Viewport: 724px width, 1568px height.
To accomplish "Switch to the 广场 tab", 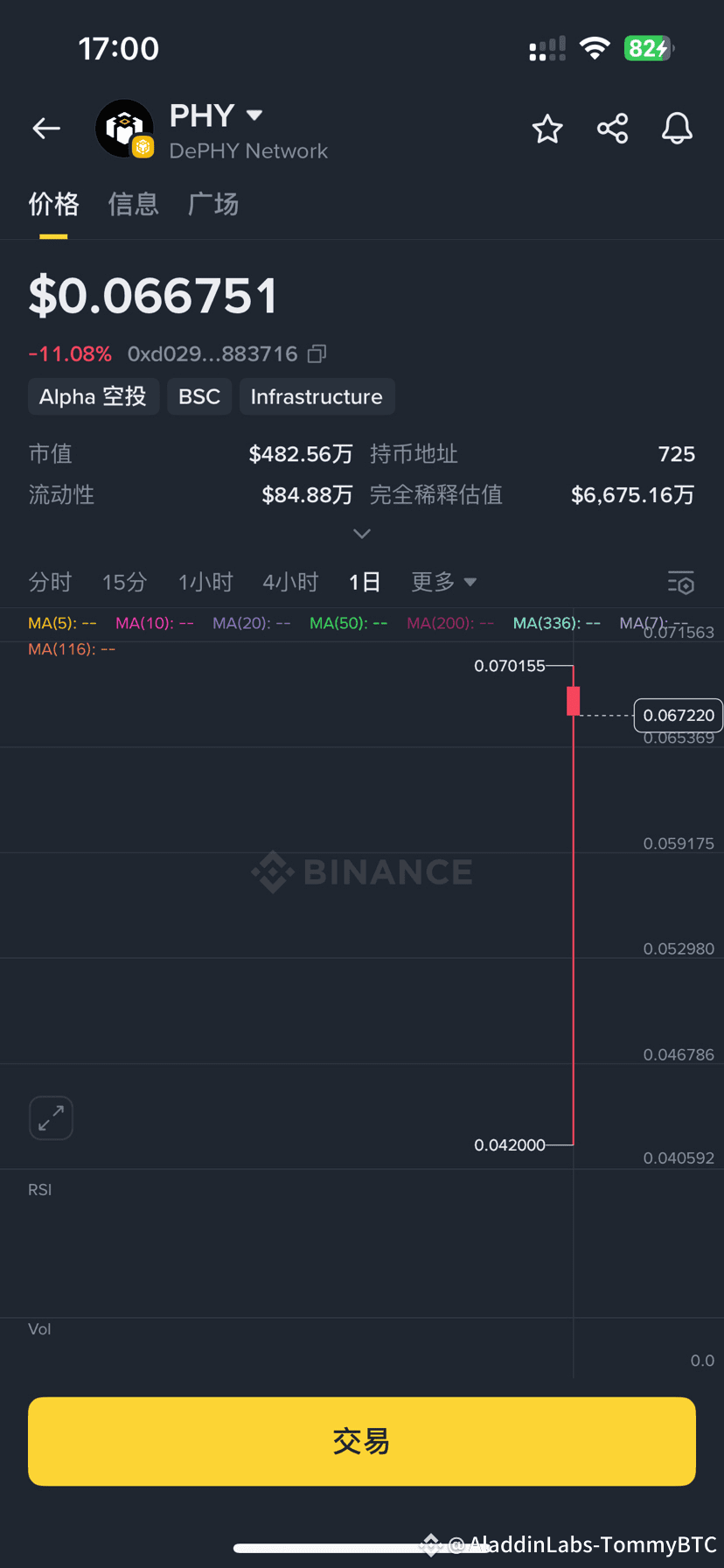I will coord(213,204).
